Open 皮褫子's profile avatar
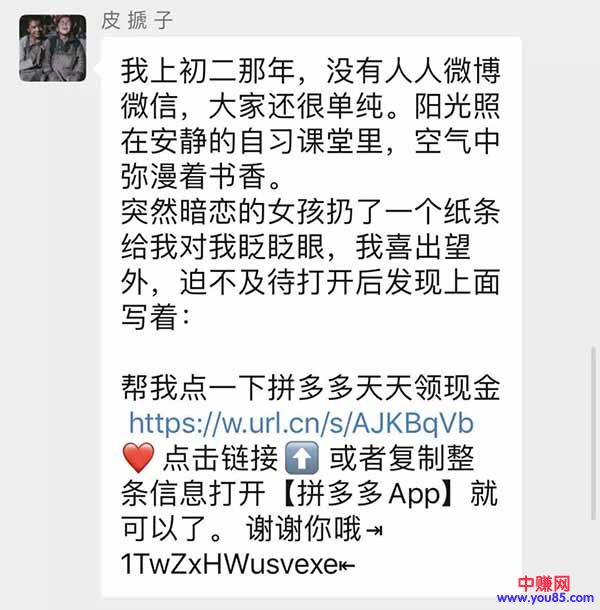Screen dimensions: 600x610 pos(51,49)
